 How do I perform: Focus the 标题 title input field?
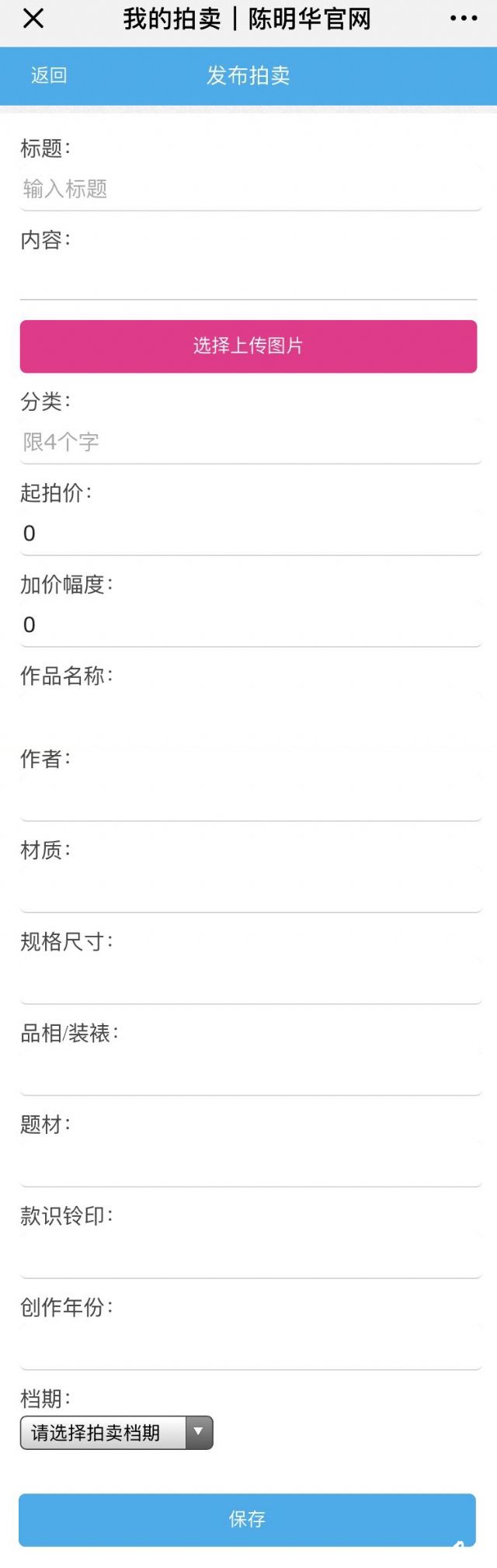pyautogui.click(x=248, y=189)
